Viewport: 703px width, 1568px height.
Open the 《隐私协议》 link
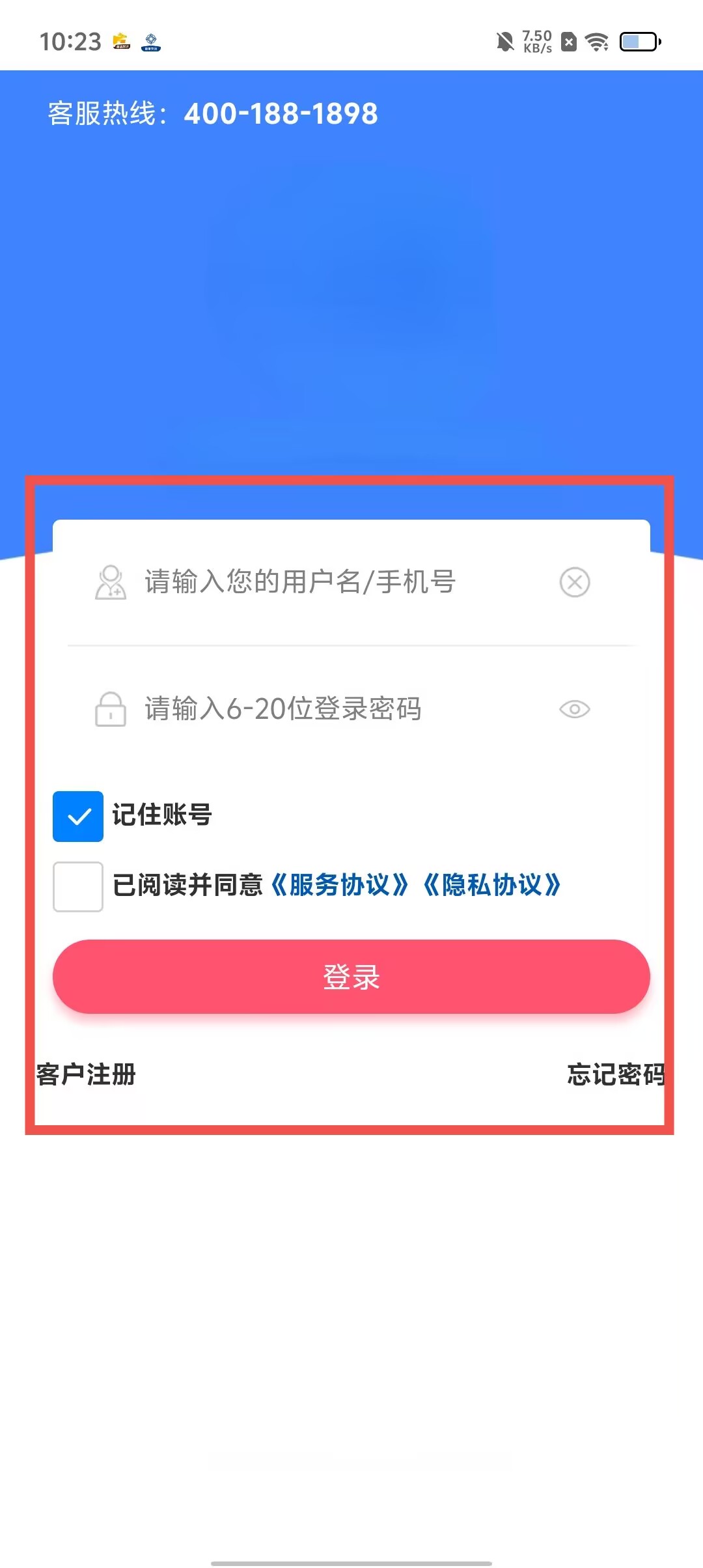tap(492, 885)
